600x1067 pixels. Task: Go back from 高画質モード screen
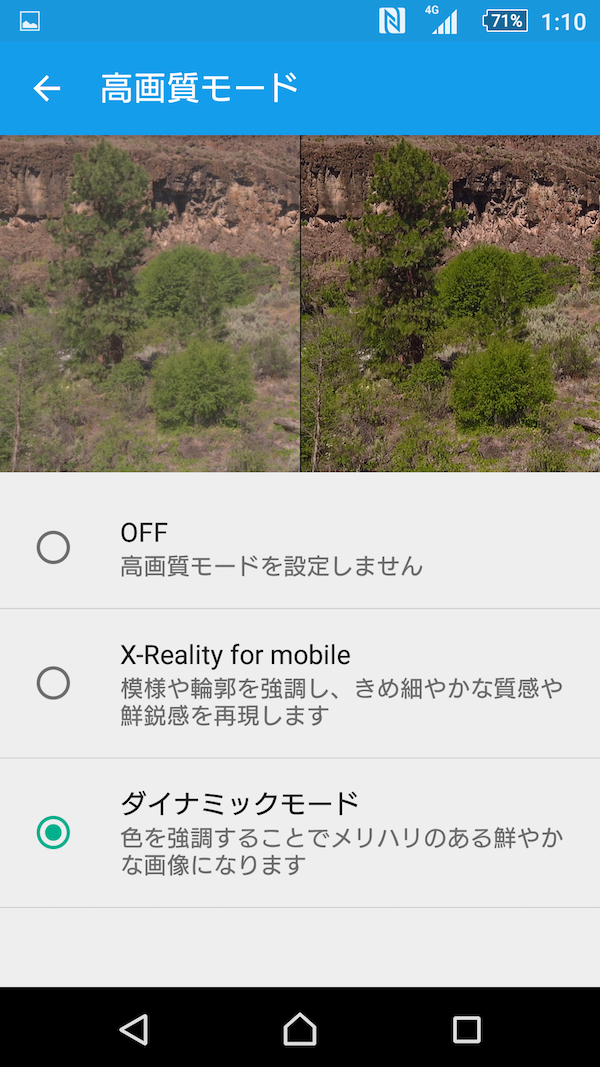(x=47, y=88)
